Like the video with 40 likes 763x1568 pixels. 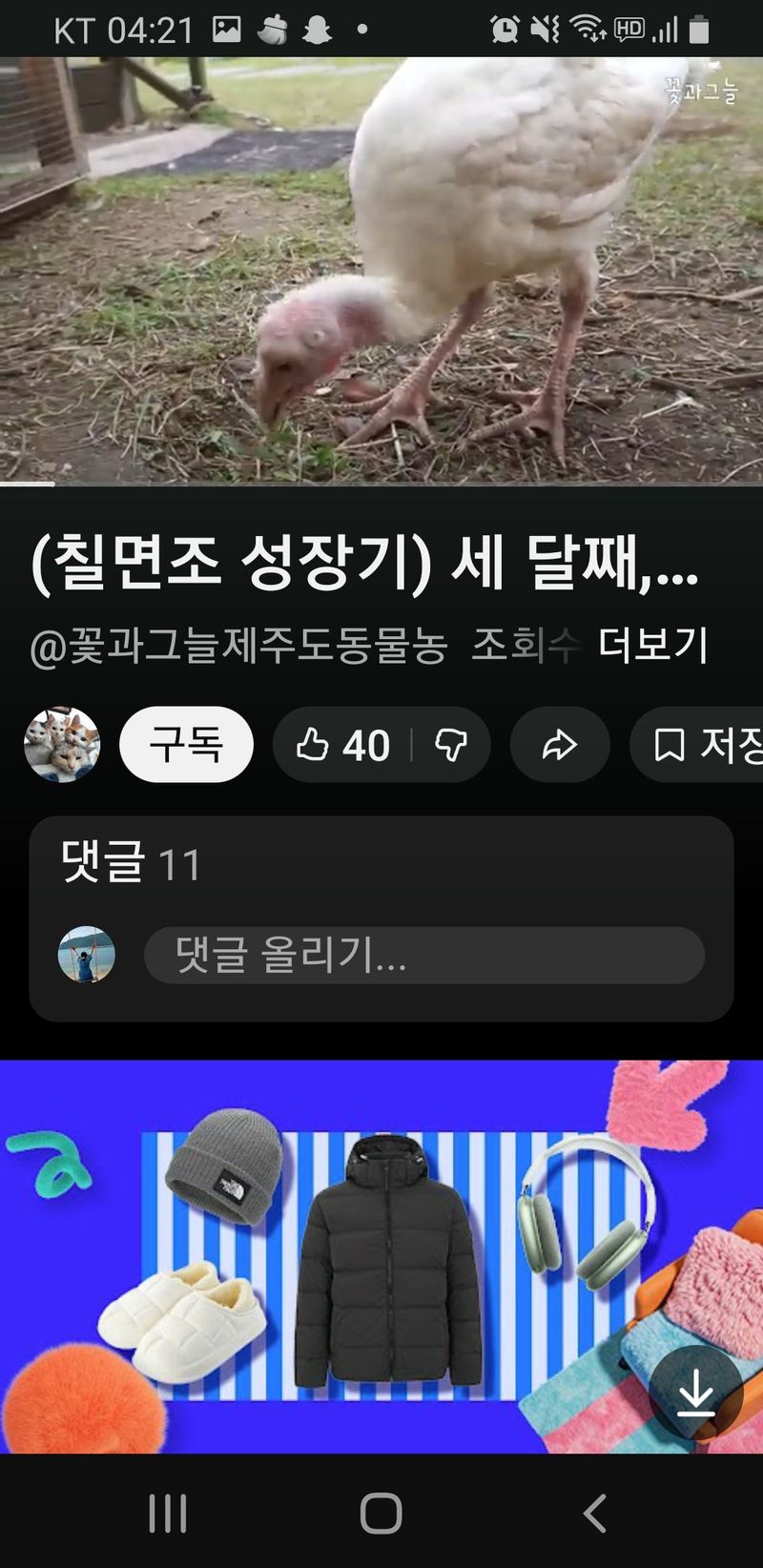point(341,745)
